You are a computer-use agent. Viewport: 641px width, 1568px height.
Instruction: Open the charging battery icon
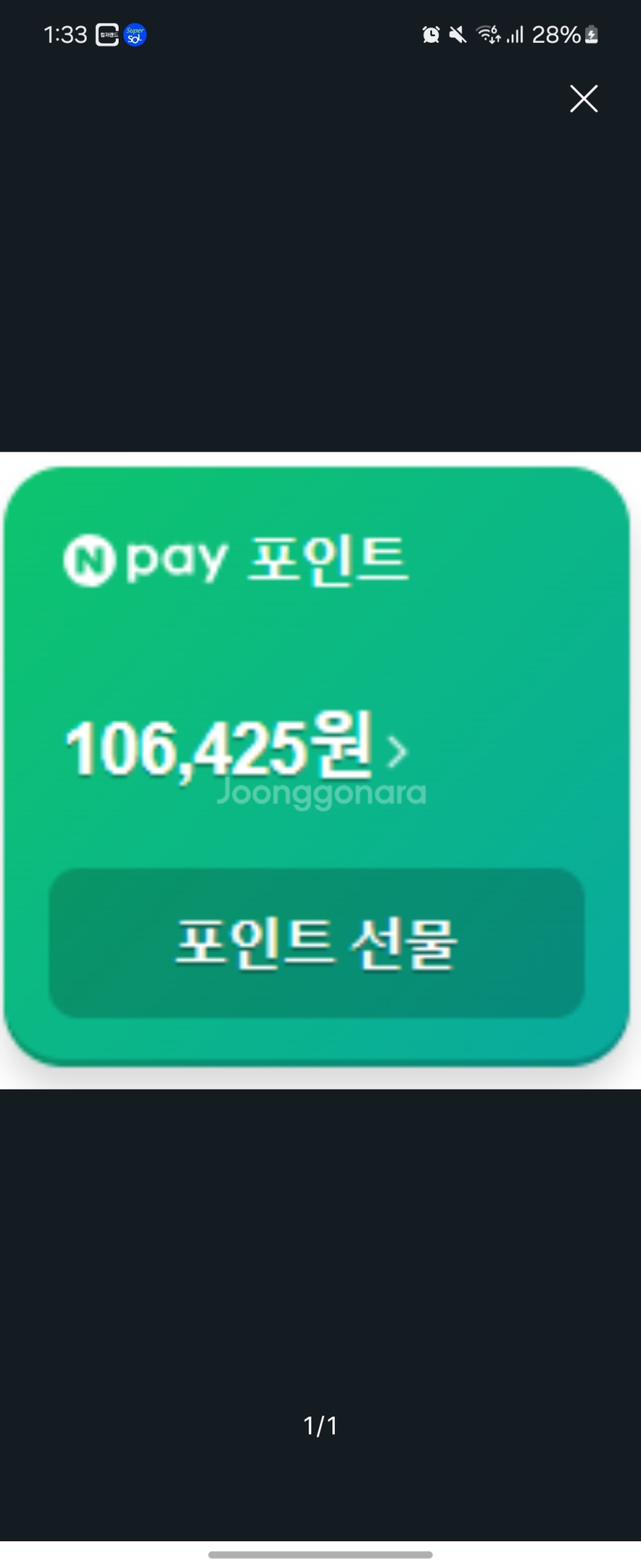(x=591, y=35)
